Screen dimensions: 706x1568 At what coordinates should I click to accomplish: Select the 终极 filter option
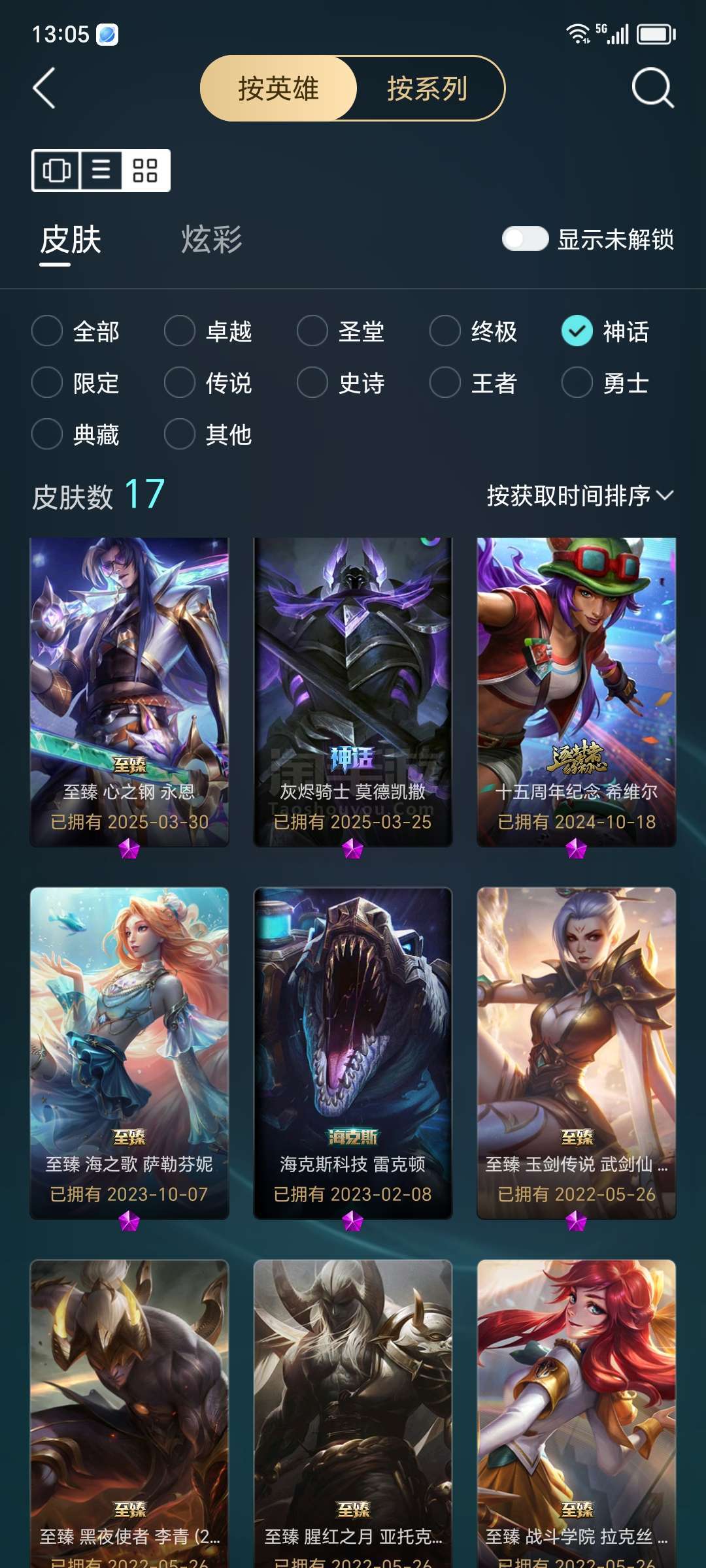pyautogui.click(x=474, y=331)
